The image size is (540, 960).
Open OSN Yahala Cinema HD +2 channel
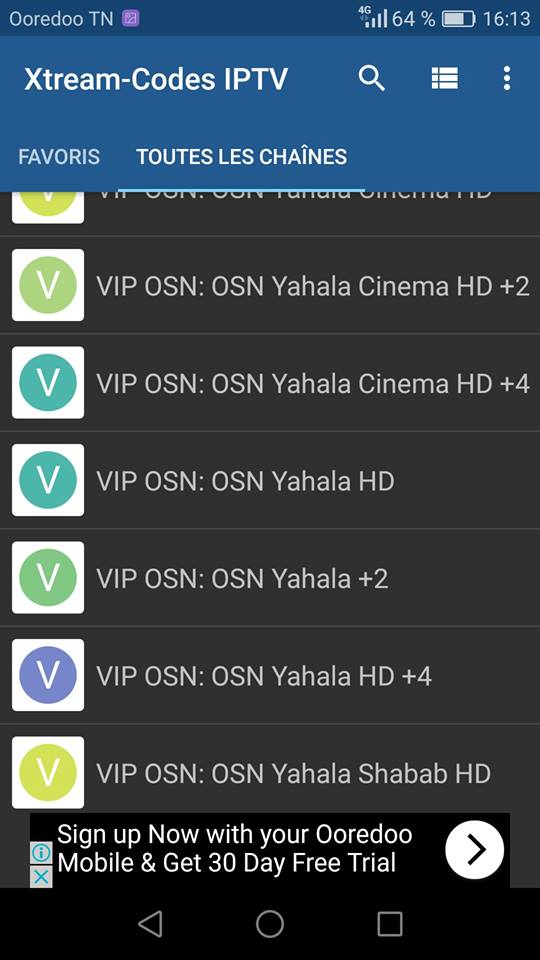270,285
